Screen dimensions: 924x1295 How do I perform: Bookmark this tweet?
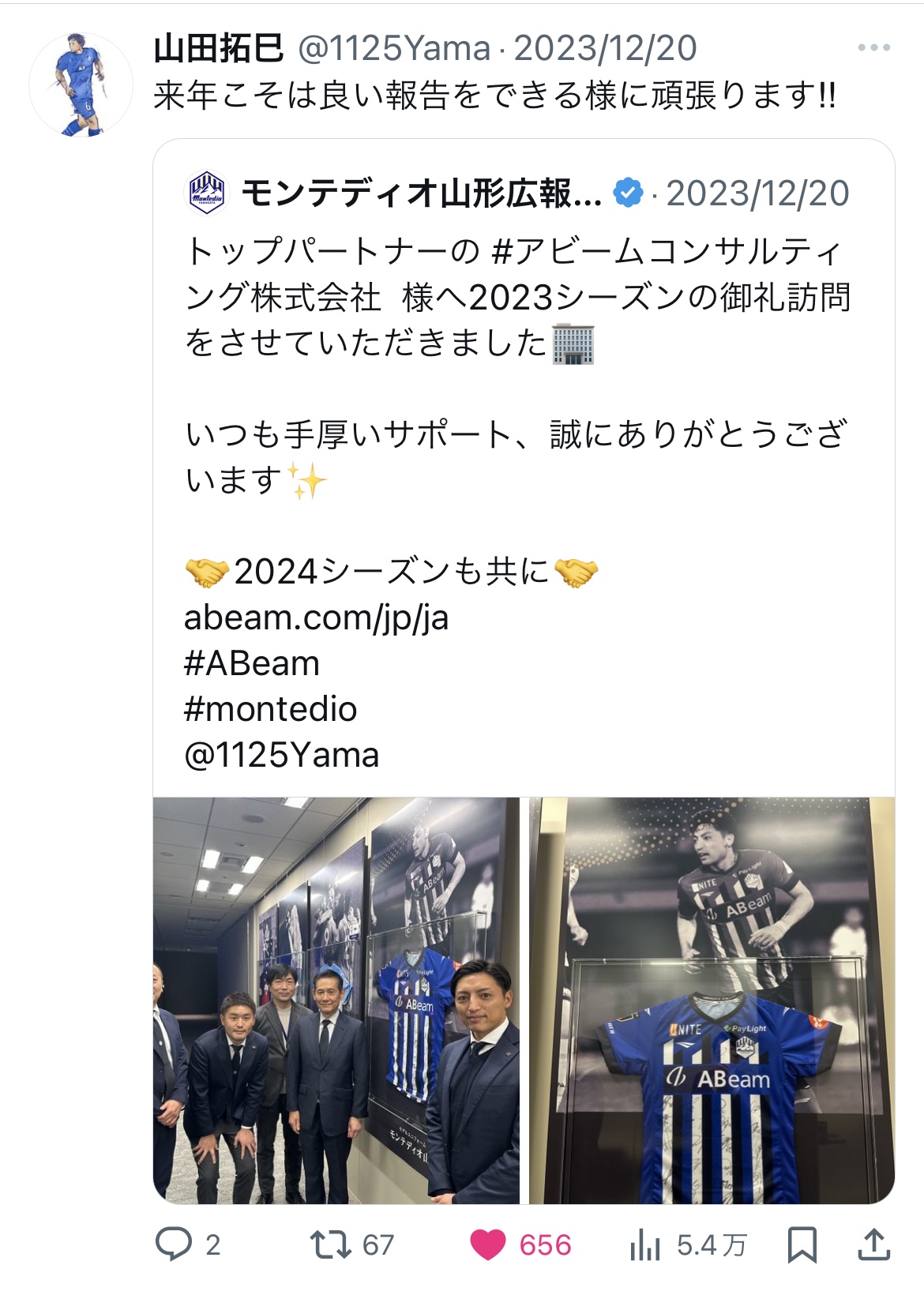(x=802, y=1245)
